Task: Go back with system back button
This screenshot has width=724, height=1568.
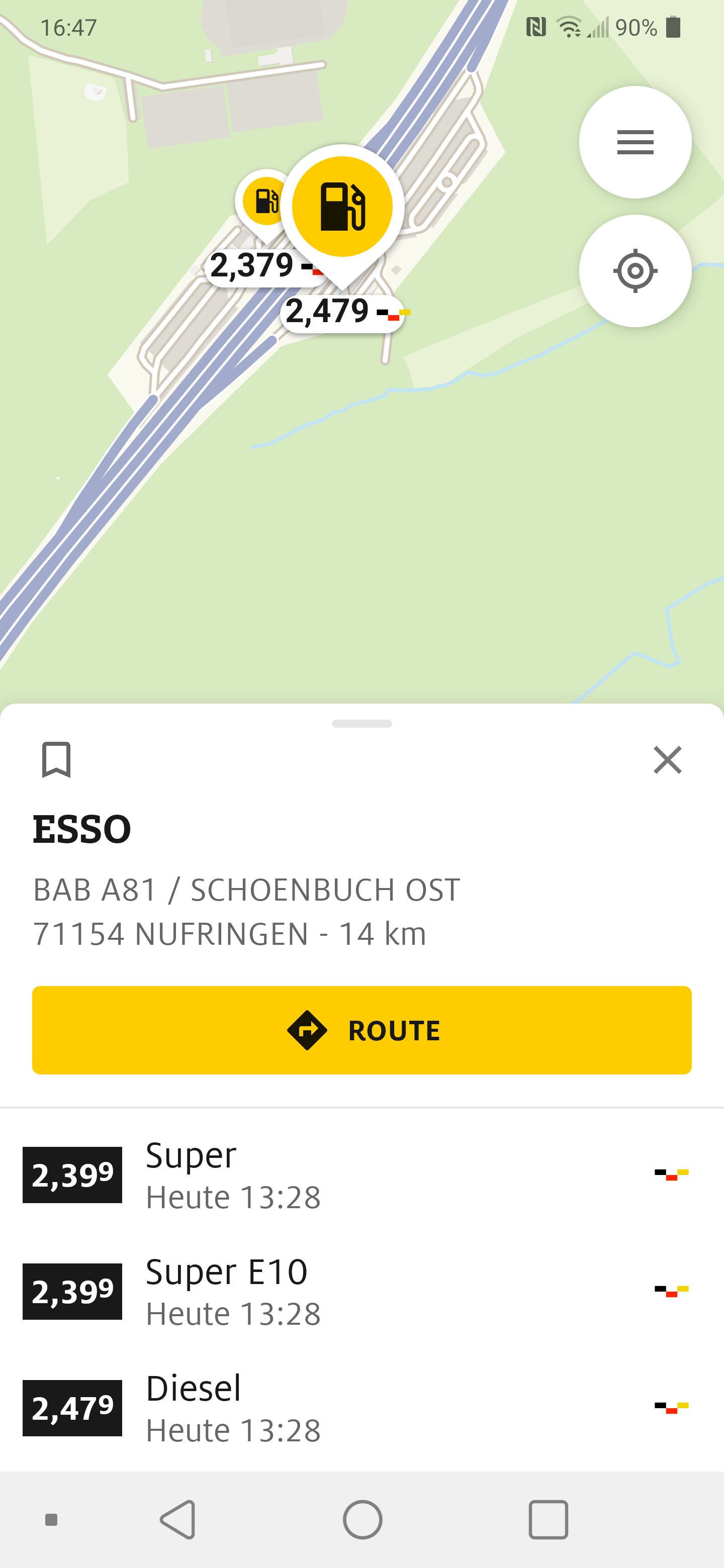Action: coord(178,1519)
